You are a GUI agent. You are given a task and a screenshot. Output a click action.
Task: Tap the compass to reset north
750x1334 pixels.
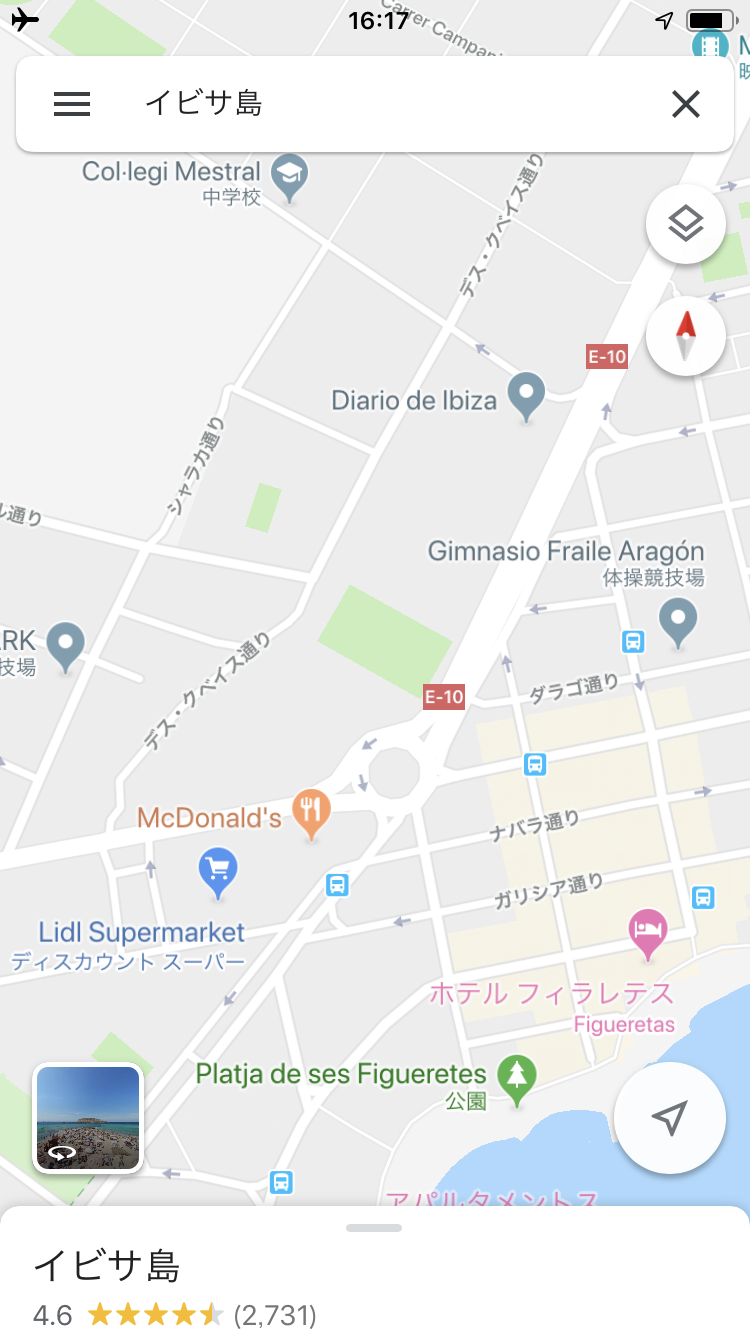(x=685, y=336)
